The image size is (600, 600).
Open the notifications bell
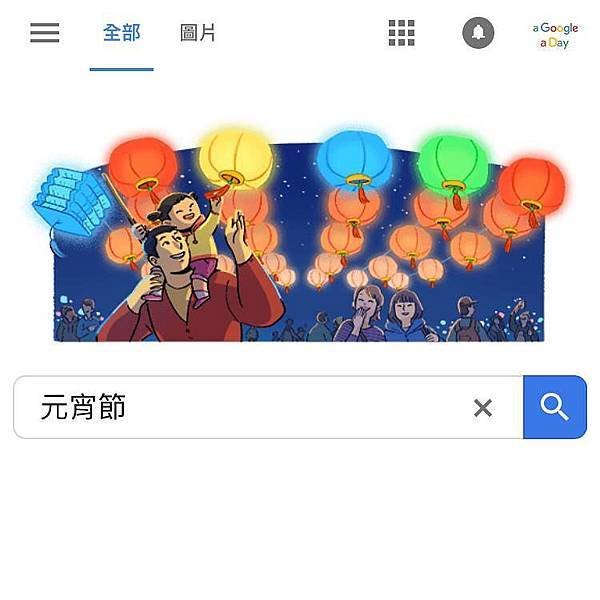[x=478, y=33]
